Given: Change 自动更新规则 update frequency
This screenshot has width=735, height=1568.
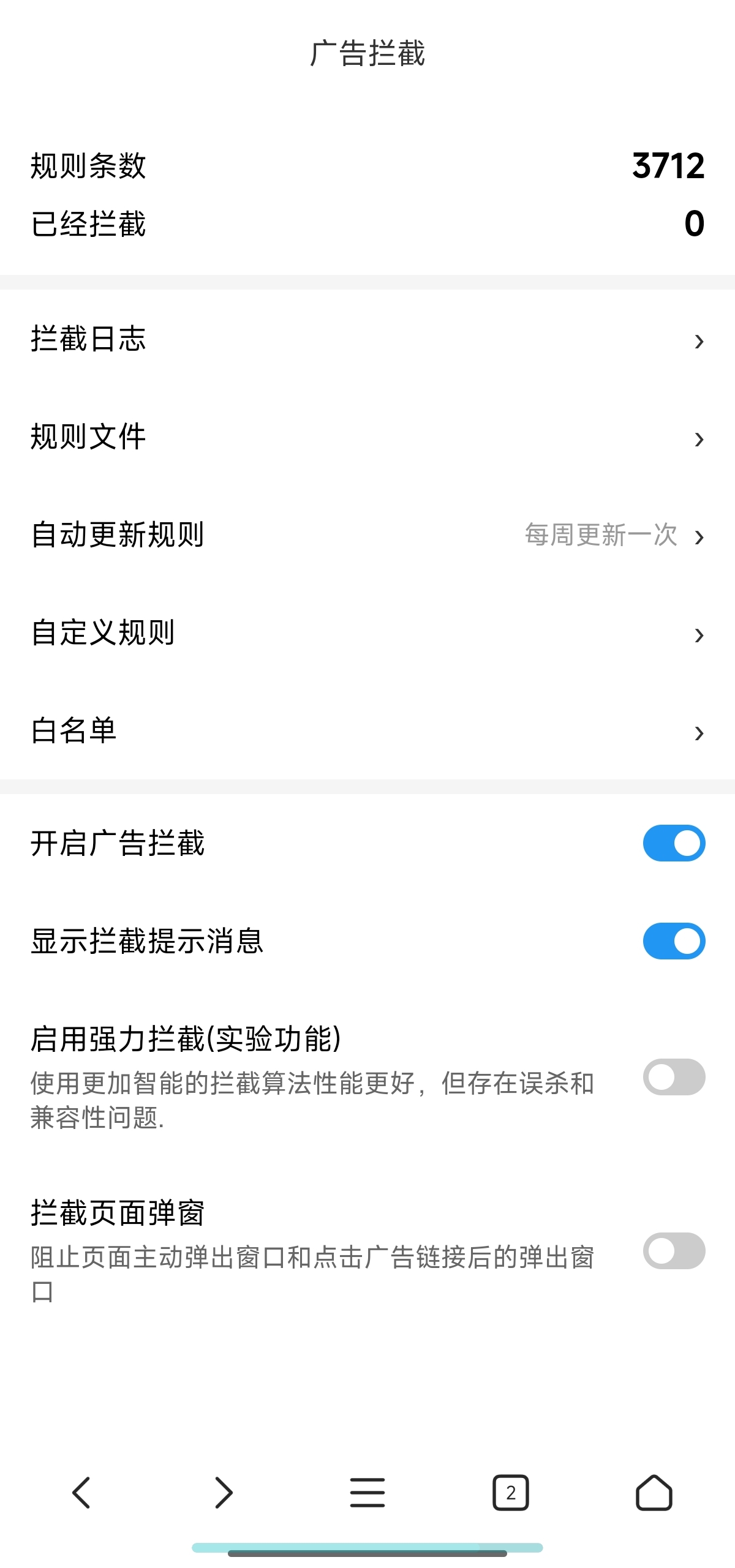Looking at the screenshot, I should [367, 536].
